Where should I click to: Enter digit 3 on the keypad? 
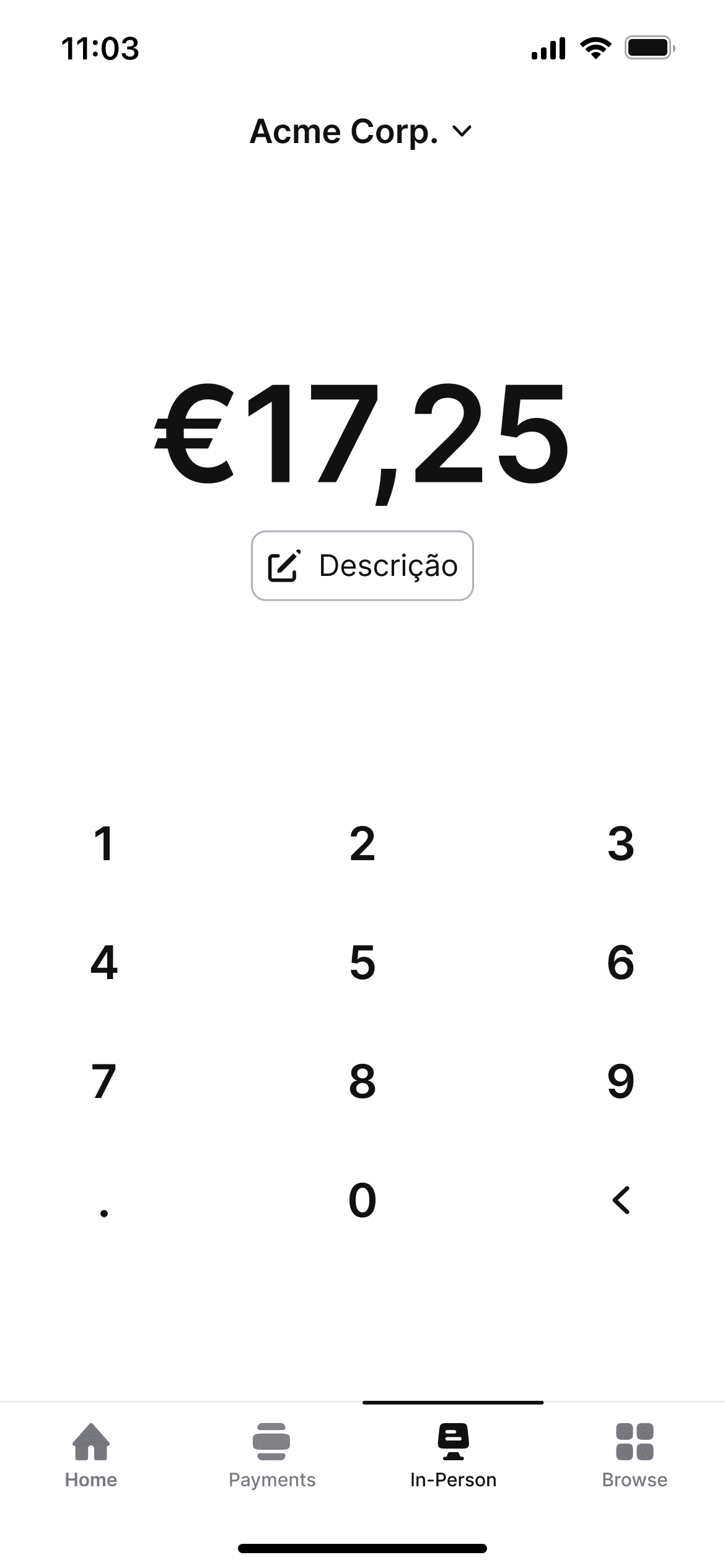[621, 843]
